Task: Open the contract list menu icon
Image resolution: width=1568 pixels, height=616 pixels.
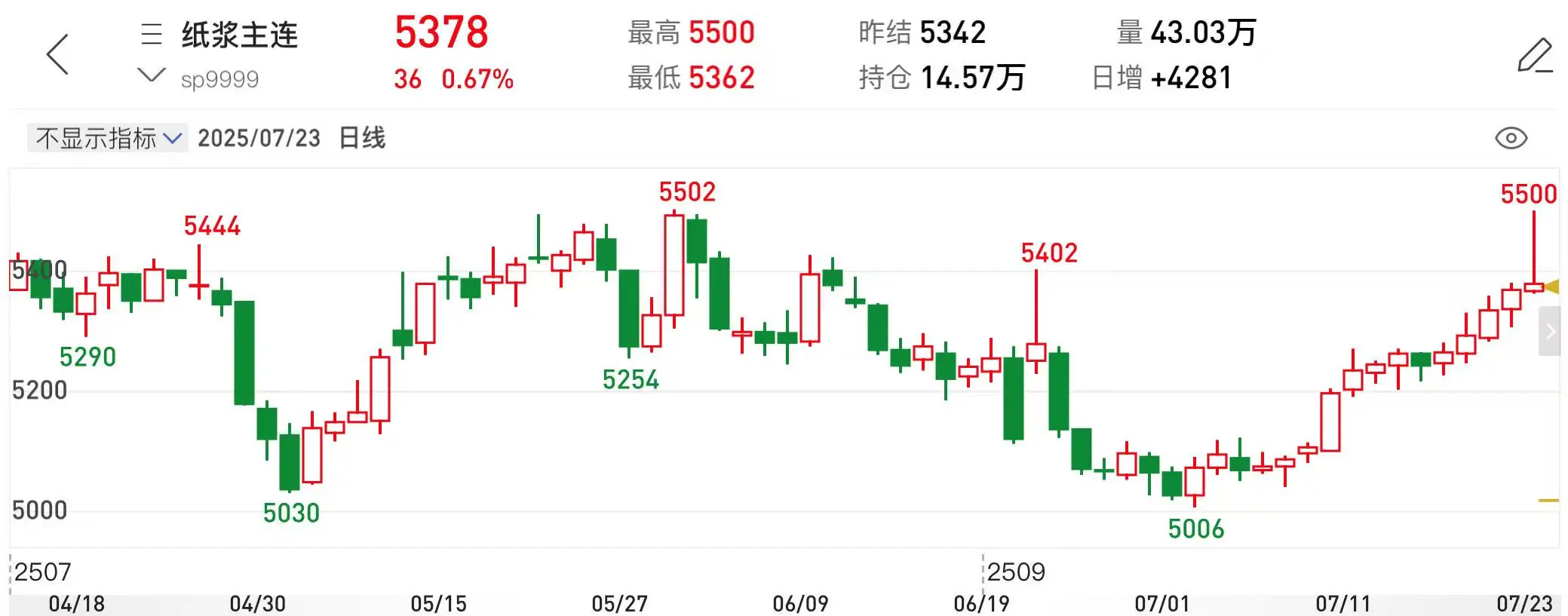Action: pyautogui.click(x=152, y=34)
